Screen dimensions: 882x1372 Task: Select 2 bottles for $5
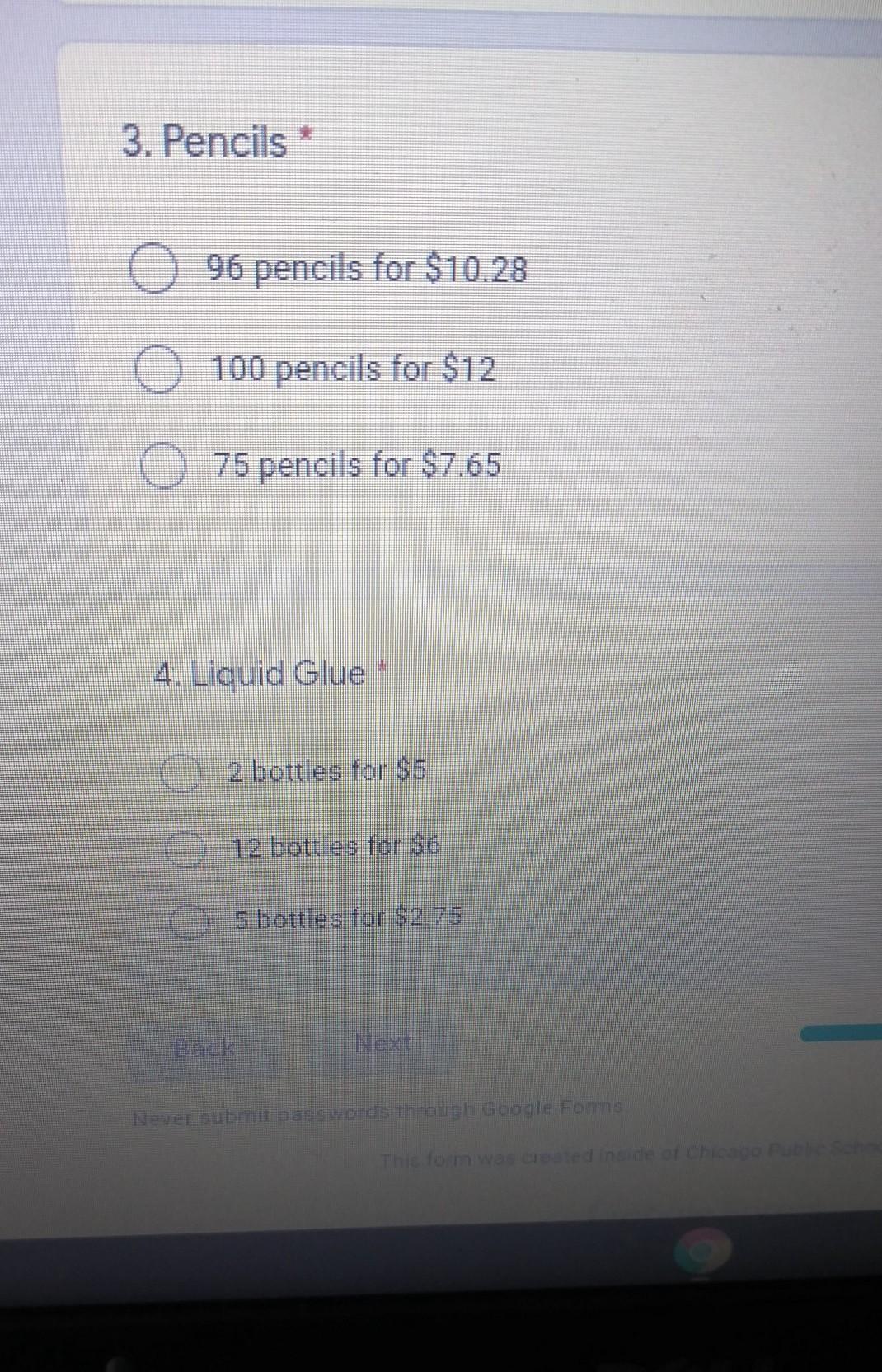coord(181,773)
